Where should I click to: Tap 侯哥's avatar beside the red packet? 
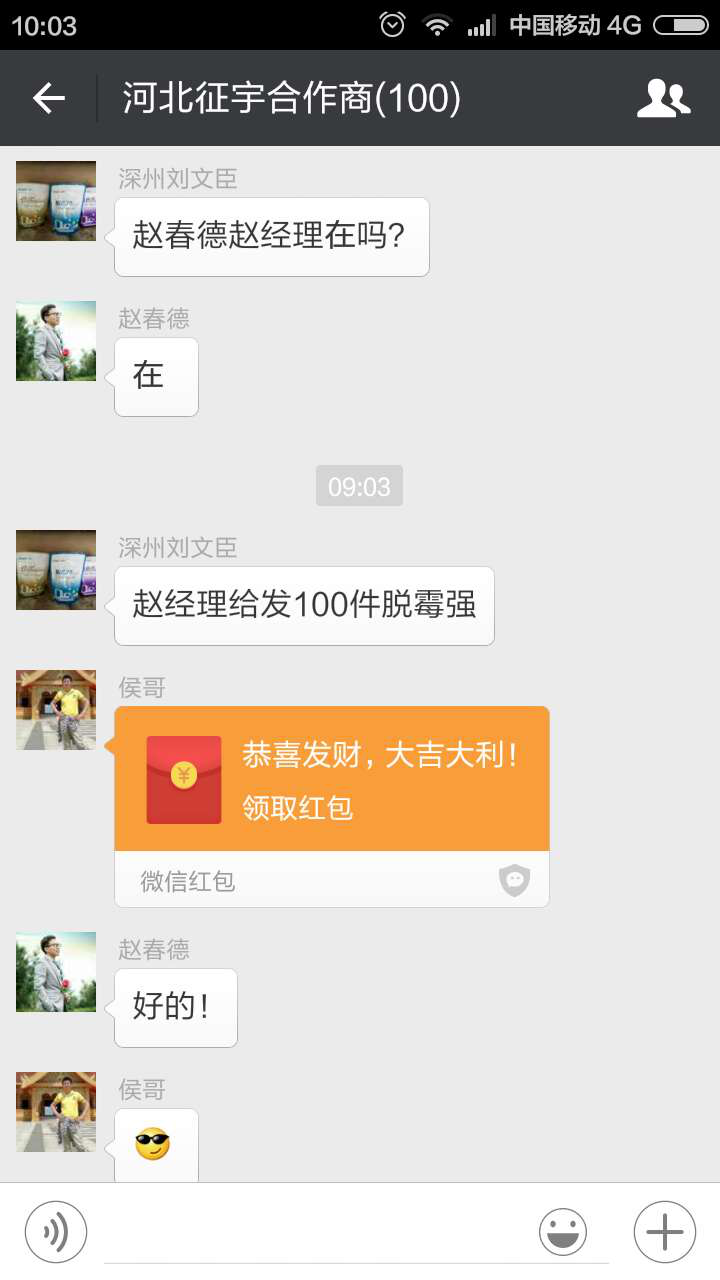[x=56, y=710]
